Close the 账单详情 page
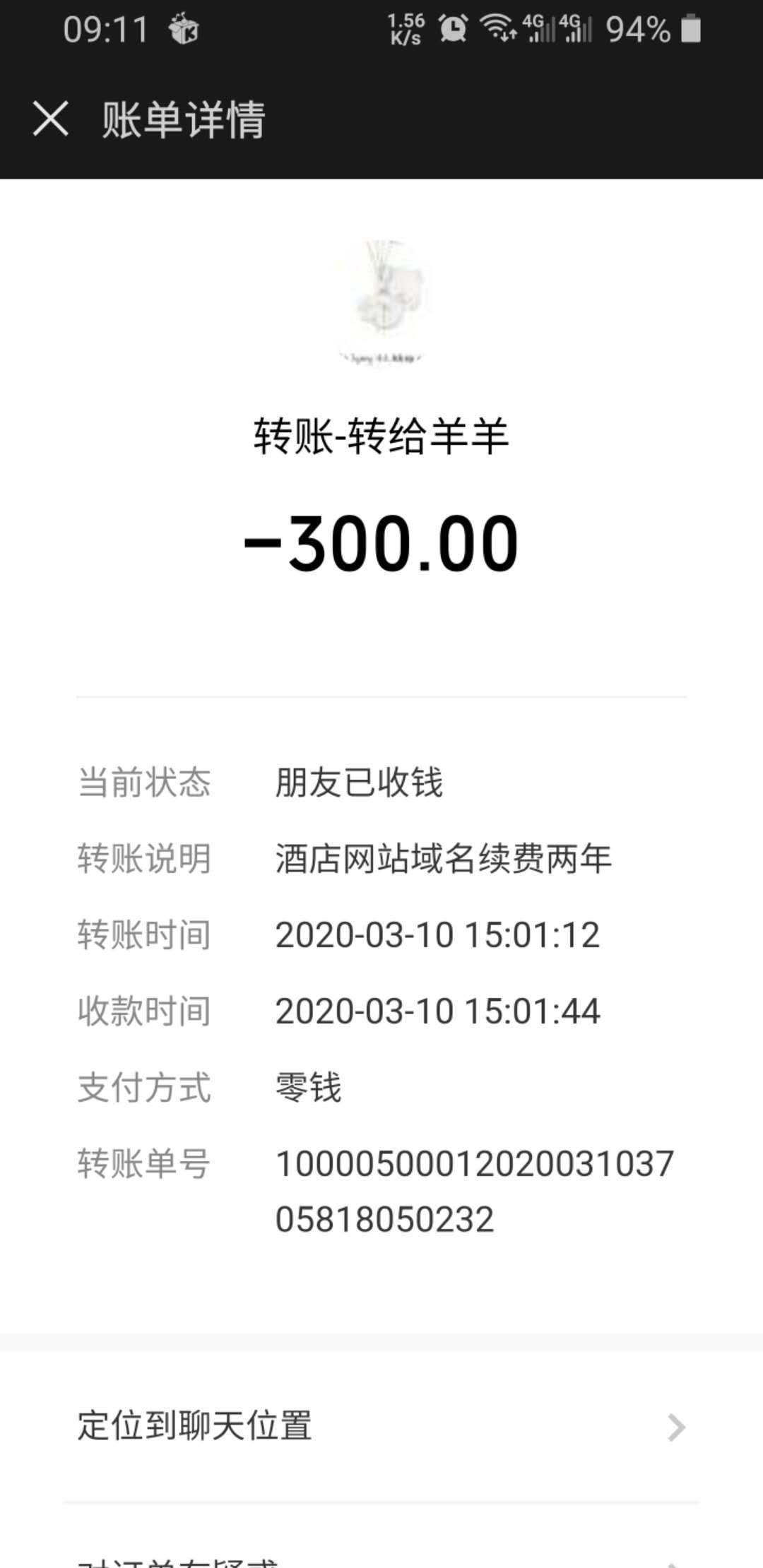Screen dimensions: 763x1568 [x=50, y=119]
